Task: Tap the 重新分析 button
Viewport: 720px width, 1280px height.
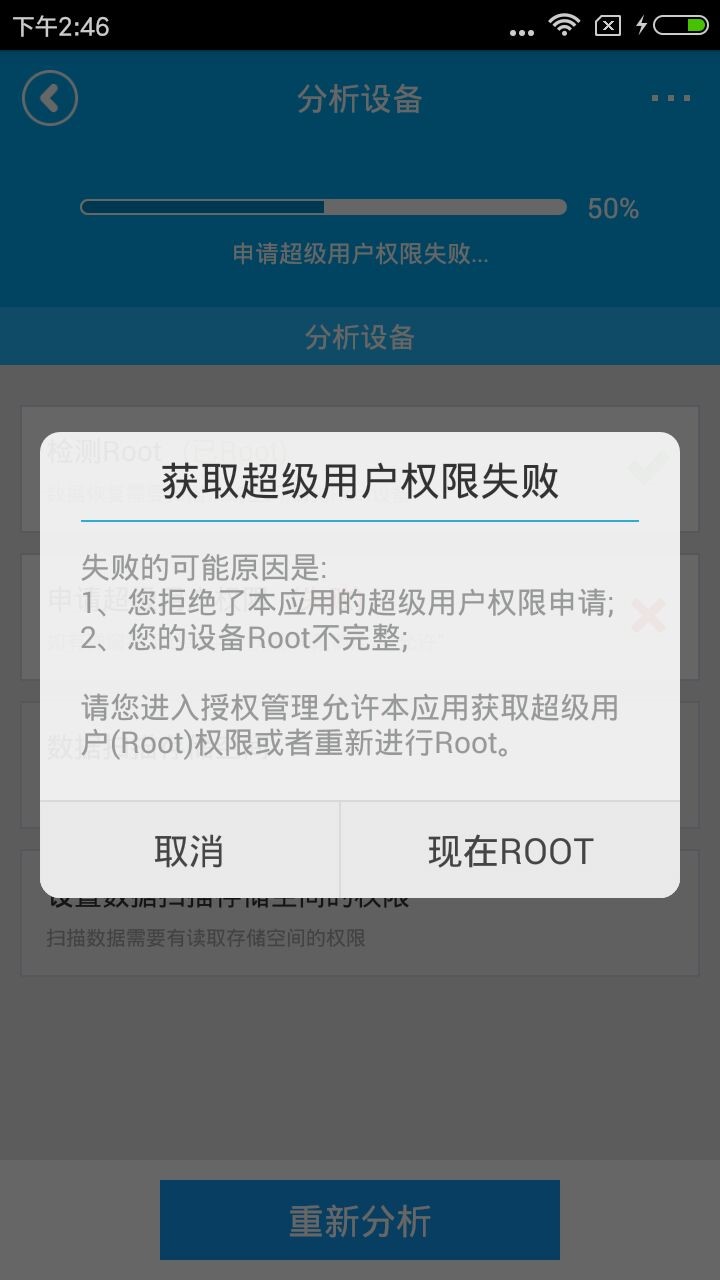Action: (x=360, y=1220)
